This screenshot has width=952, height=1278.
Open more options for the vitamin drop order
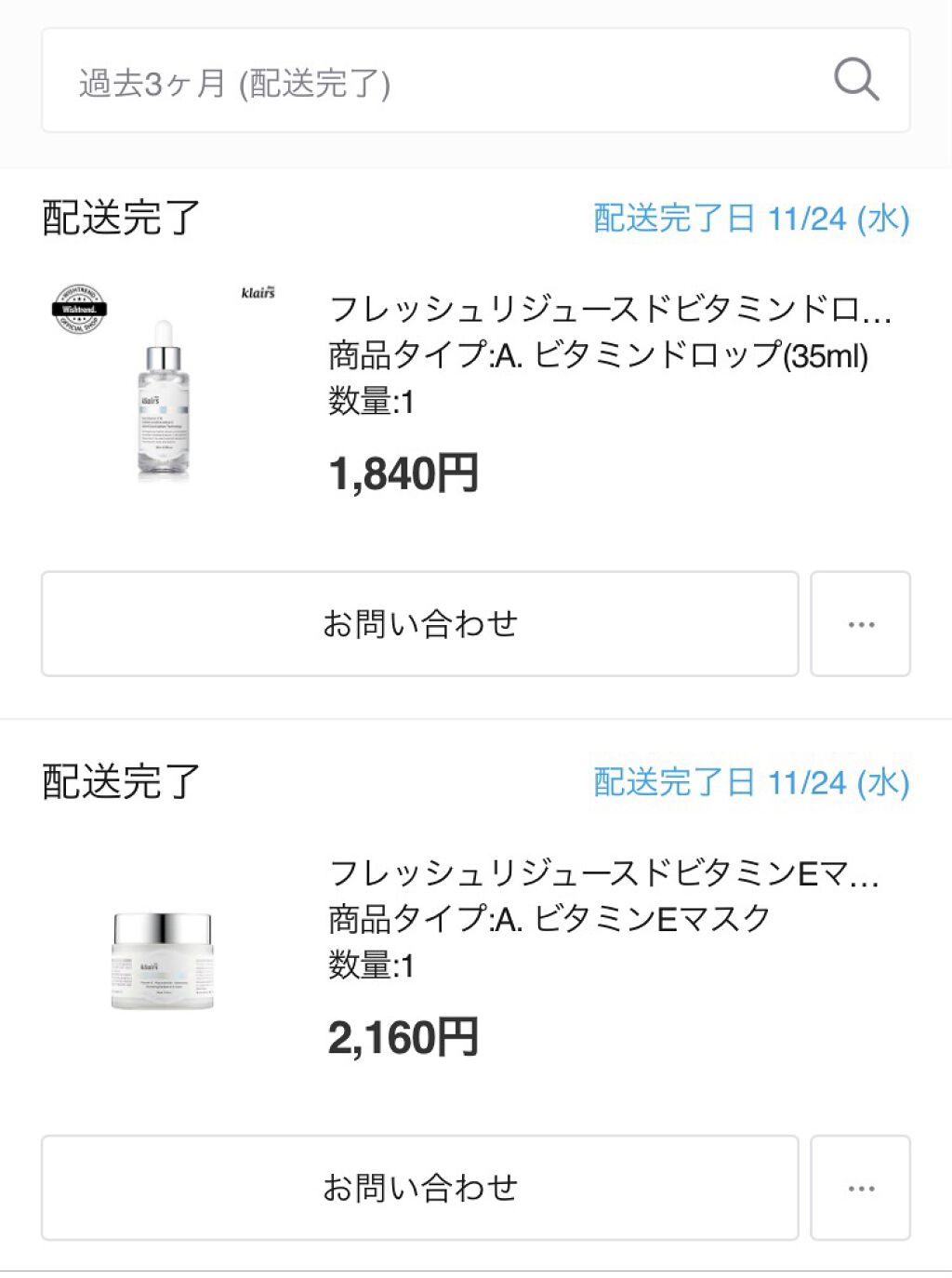pyautogui.click(x=861, y=622)
